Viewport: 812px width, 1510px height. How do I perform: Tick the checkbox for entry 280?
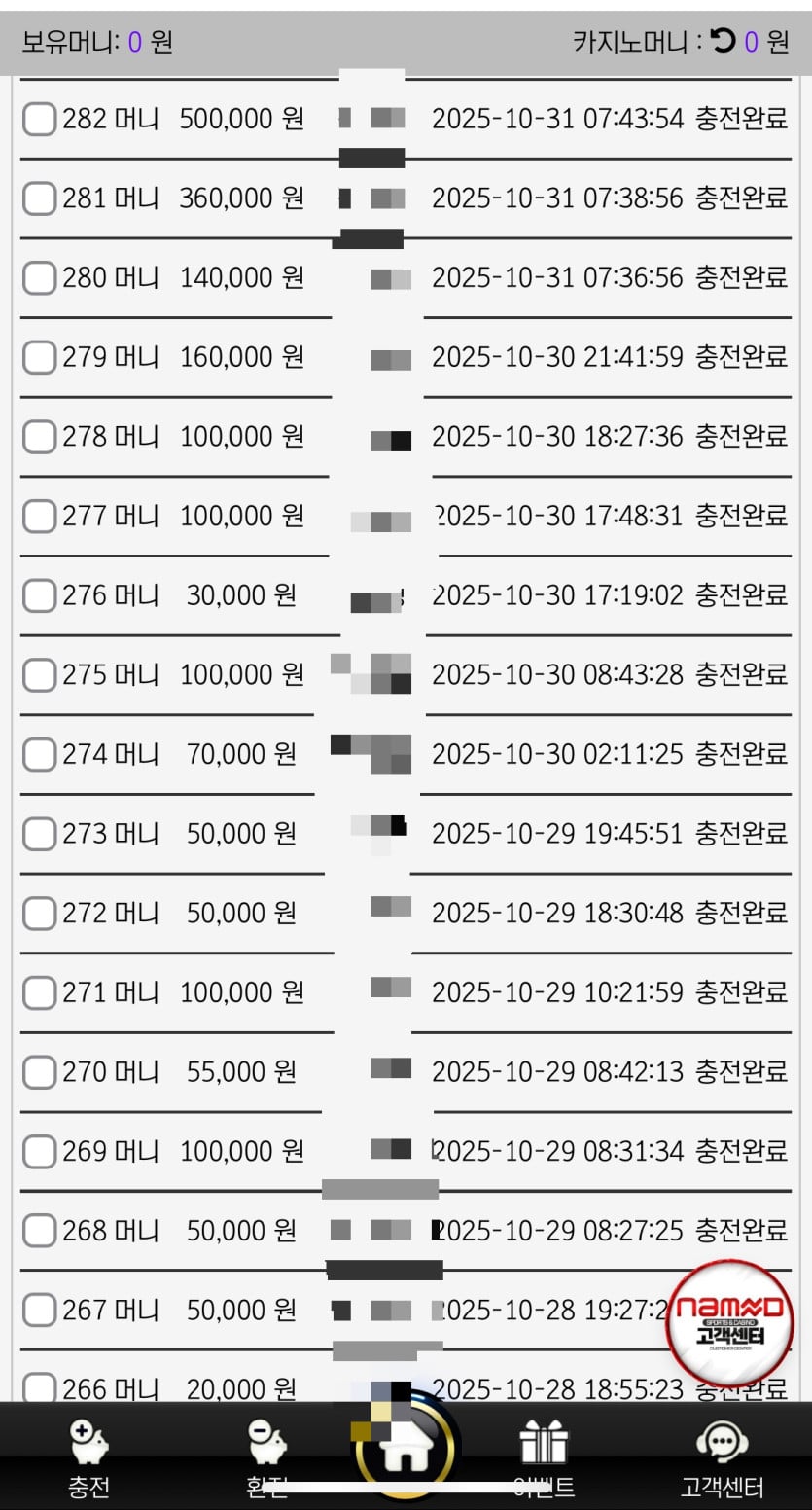[39, 279]
